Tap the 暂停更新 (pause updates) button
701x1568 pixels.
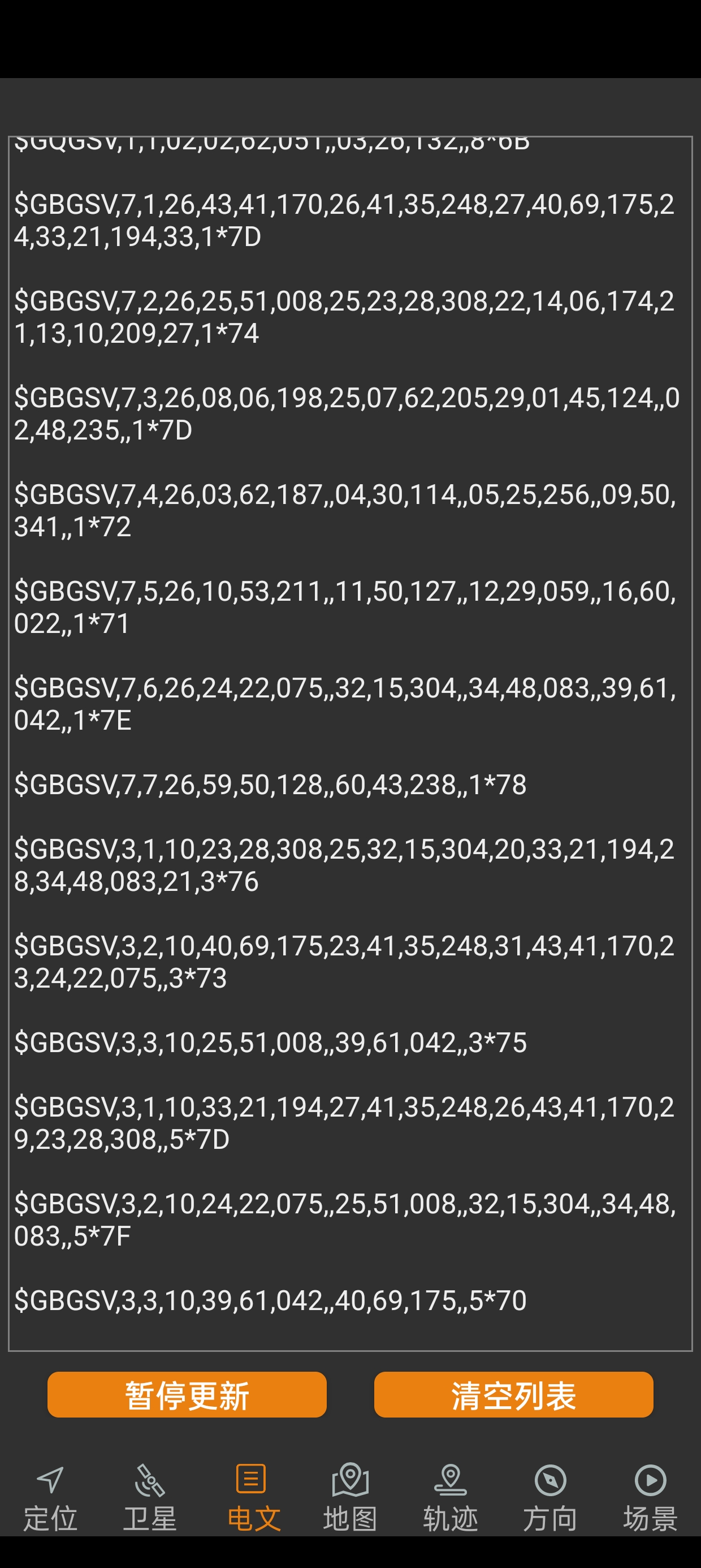point(187,1394)
